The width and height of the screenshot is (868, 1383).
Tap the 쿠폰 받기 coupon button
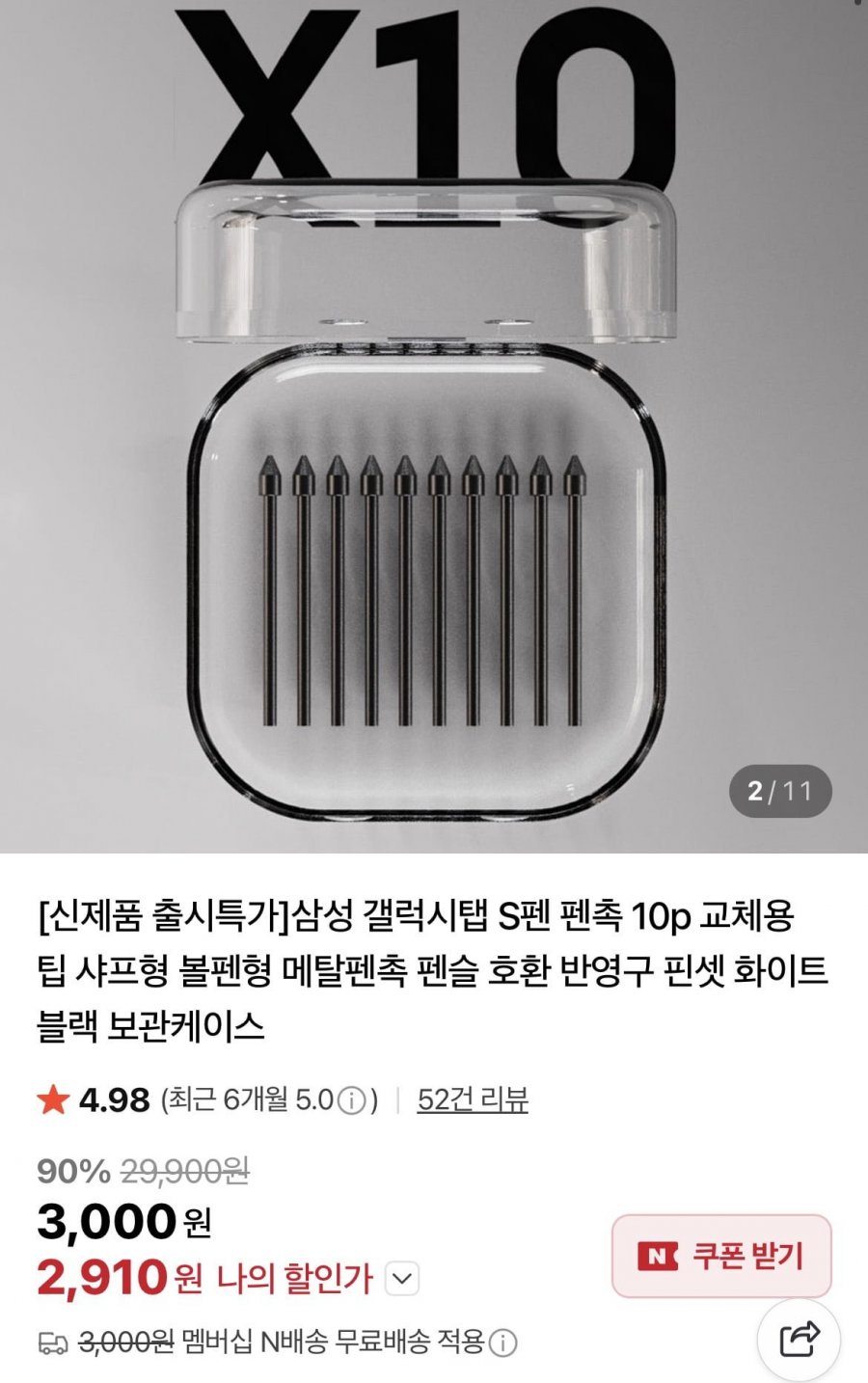point(721,1256)
